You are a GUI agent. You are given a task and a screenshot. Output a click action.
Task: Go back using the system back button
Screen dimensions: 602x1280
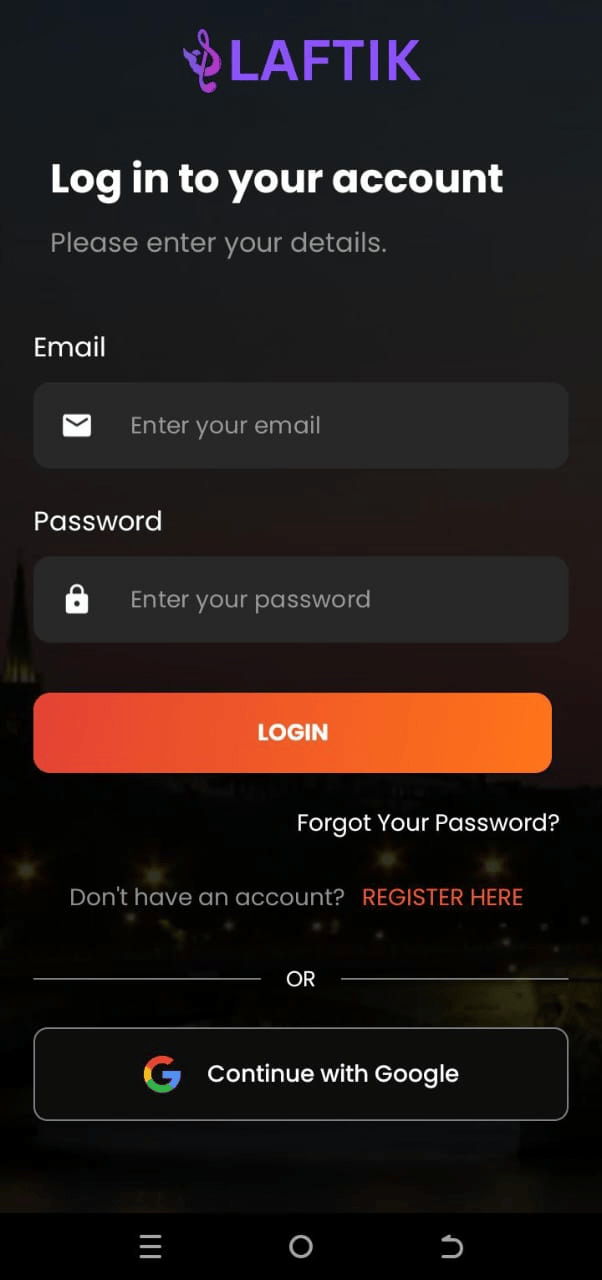[x=451, y=1246]
